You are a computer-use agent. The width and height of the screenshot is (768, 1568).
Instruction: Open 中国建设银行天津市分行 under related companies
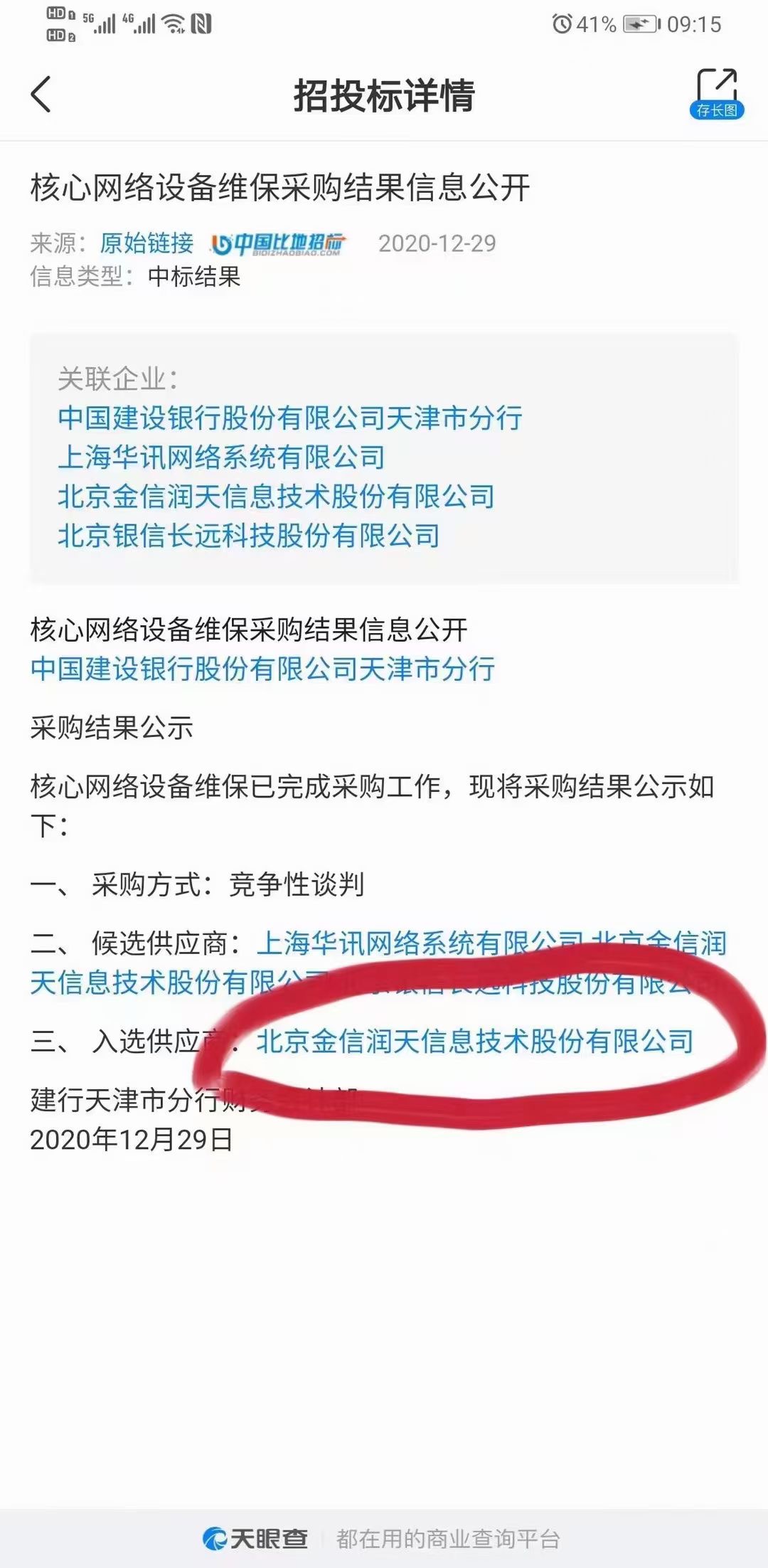pyautogui.click(x=290, y=418)
